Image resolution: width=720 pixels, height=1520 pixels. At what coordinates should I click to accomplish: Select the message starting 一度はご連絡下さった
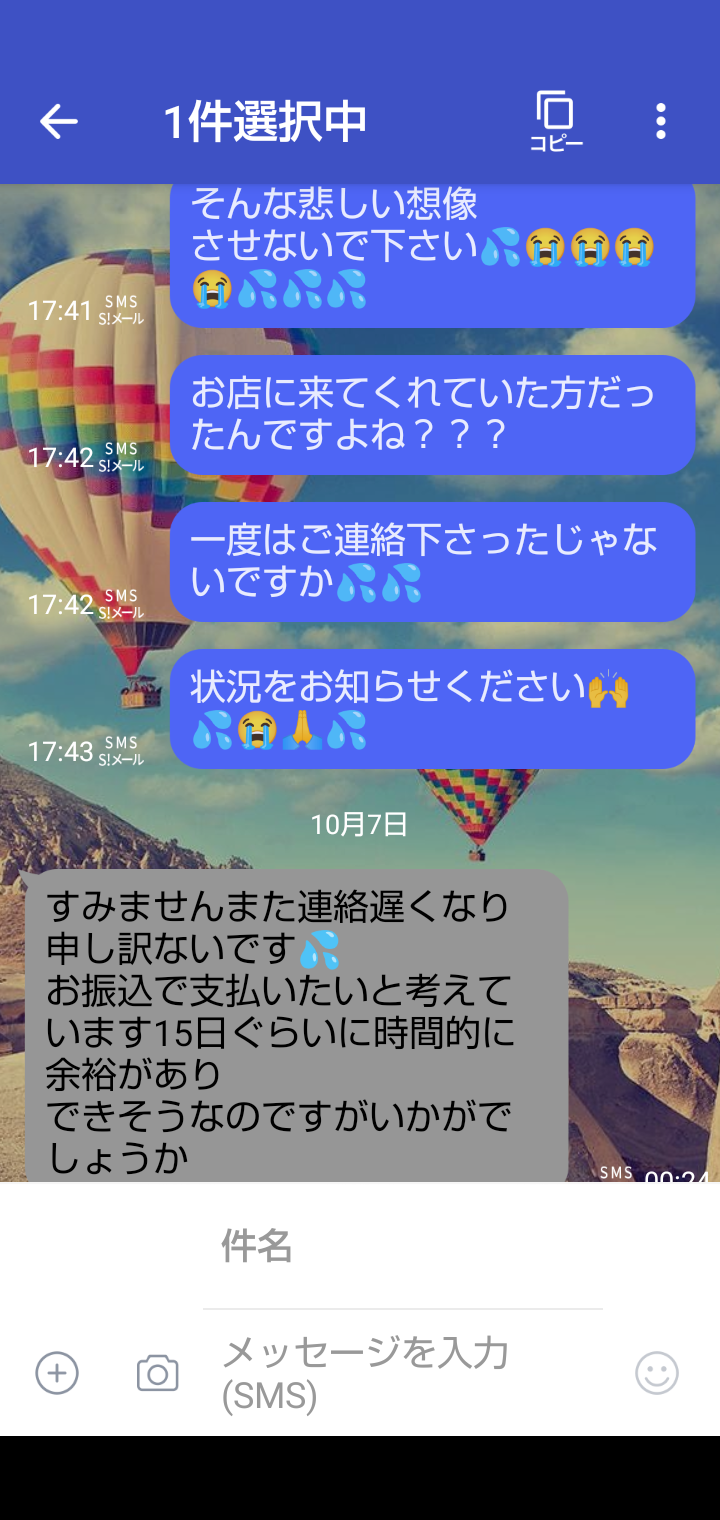click(432, 561)
